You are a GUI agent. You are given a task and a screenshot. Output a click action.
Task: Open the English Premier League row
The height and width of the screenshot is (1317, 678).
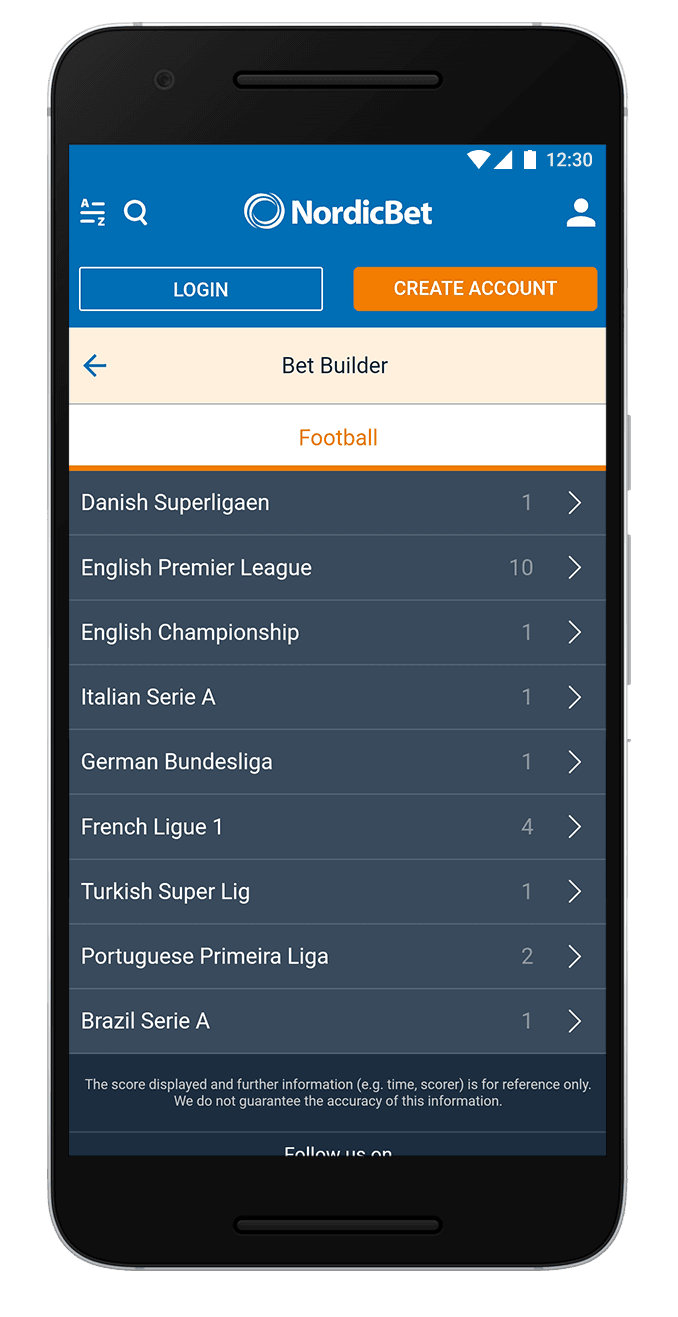click(337, 567)
